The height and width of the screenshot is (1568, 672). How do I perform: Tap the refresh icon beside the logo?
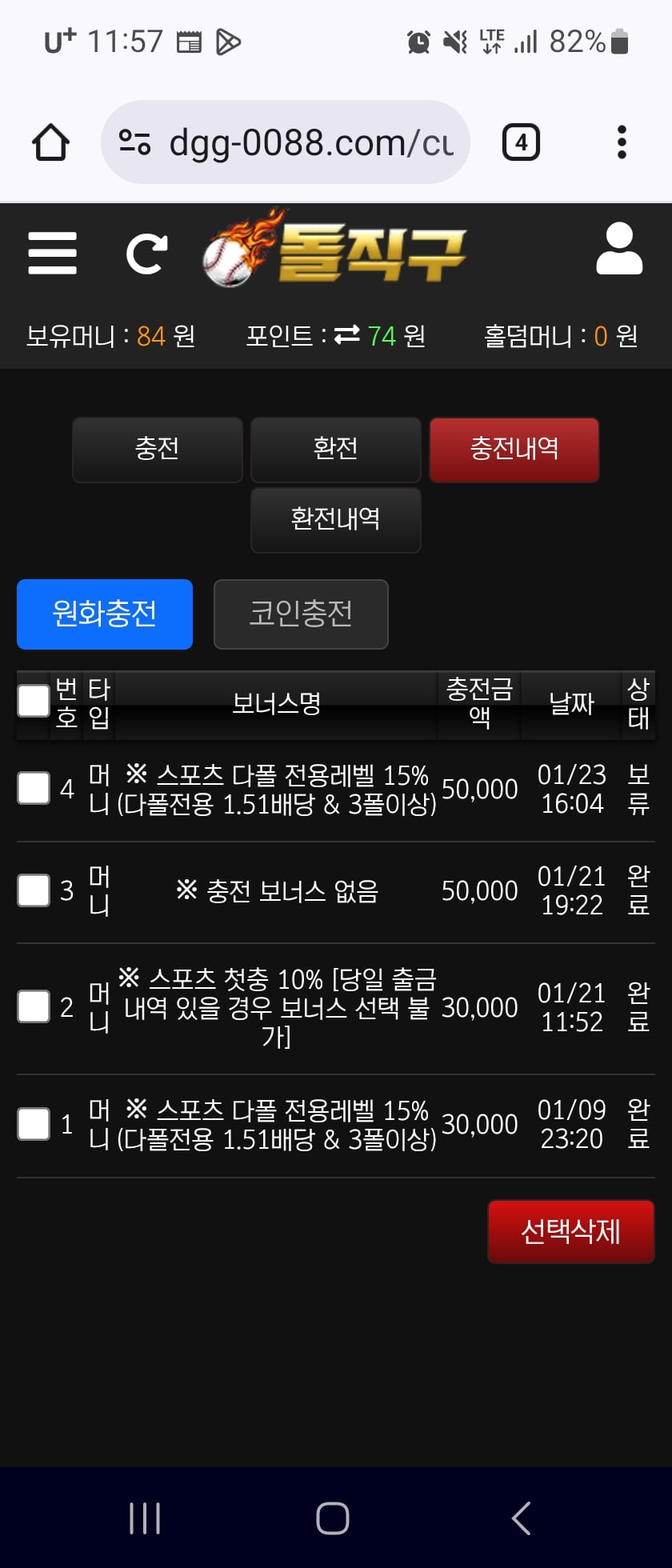(146, 254)
